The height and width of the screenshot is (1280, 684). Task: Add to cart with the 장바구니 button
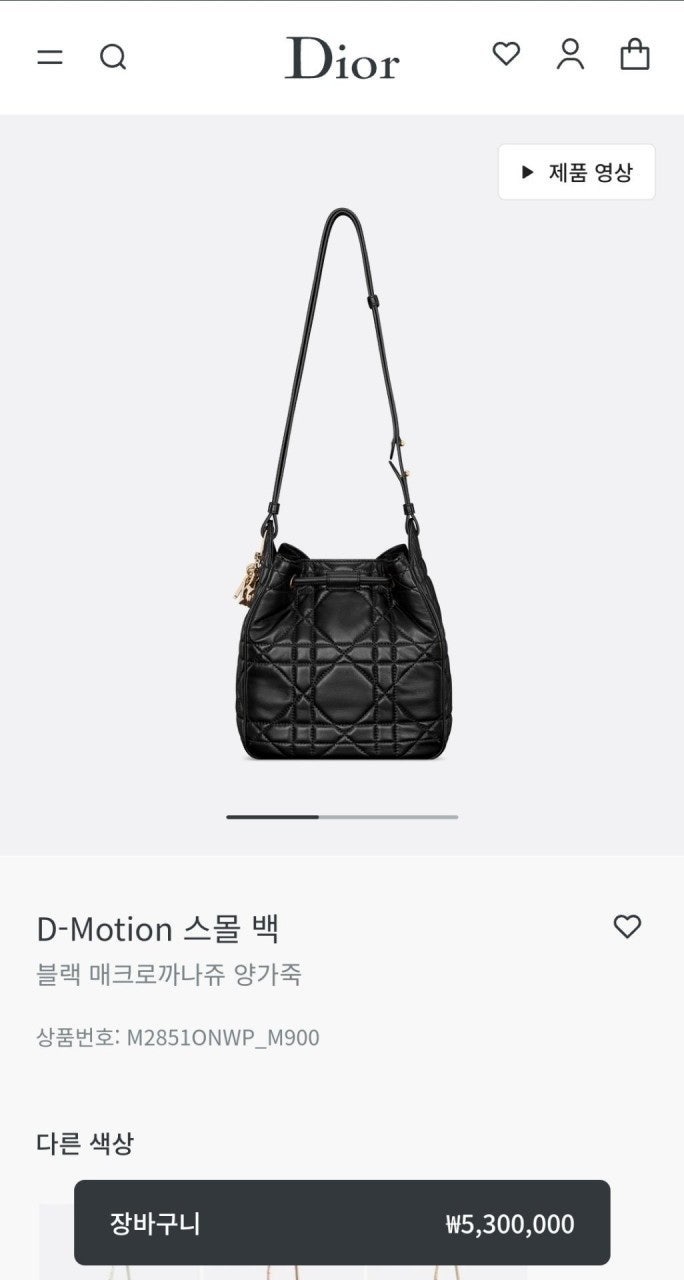tap(342, 1223)
